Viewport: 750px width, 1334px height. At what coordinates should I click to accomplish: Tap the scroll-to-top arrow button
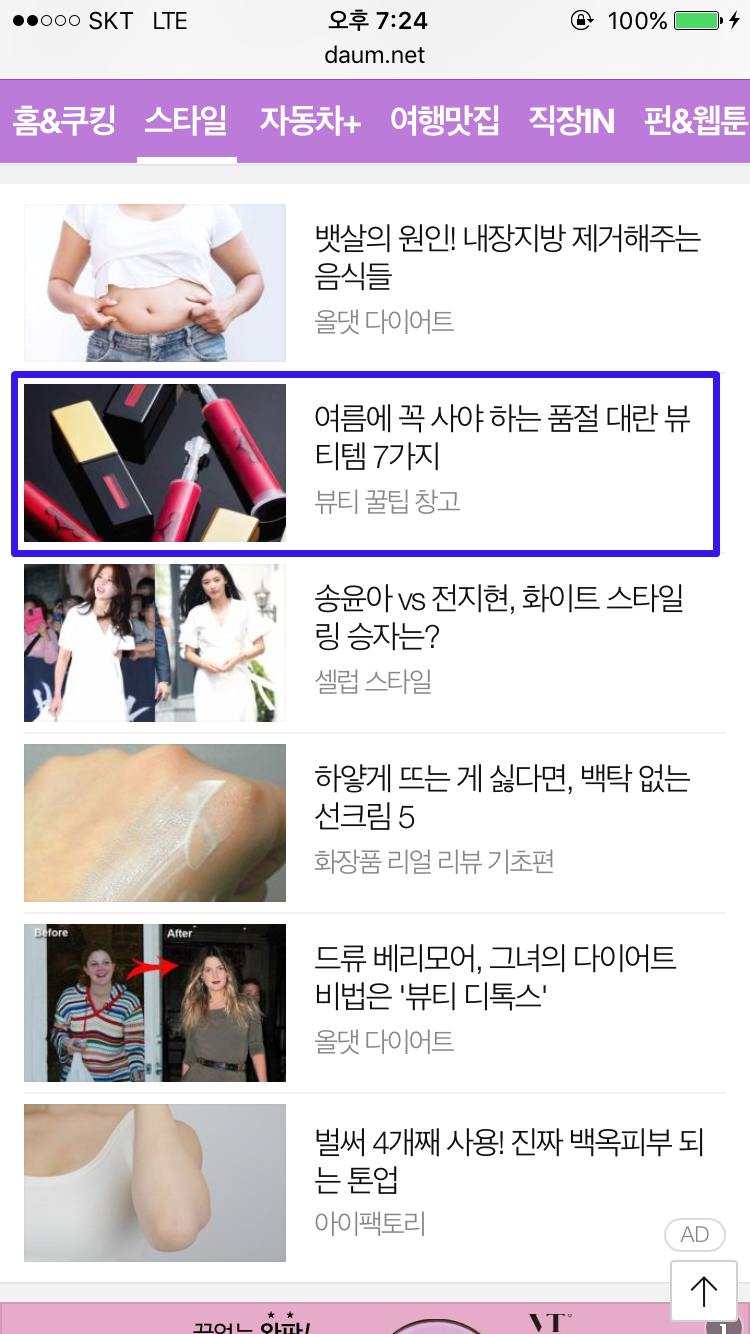(703, 1291)
